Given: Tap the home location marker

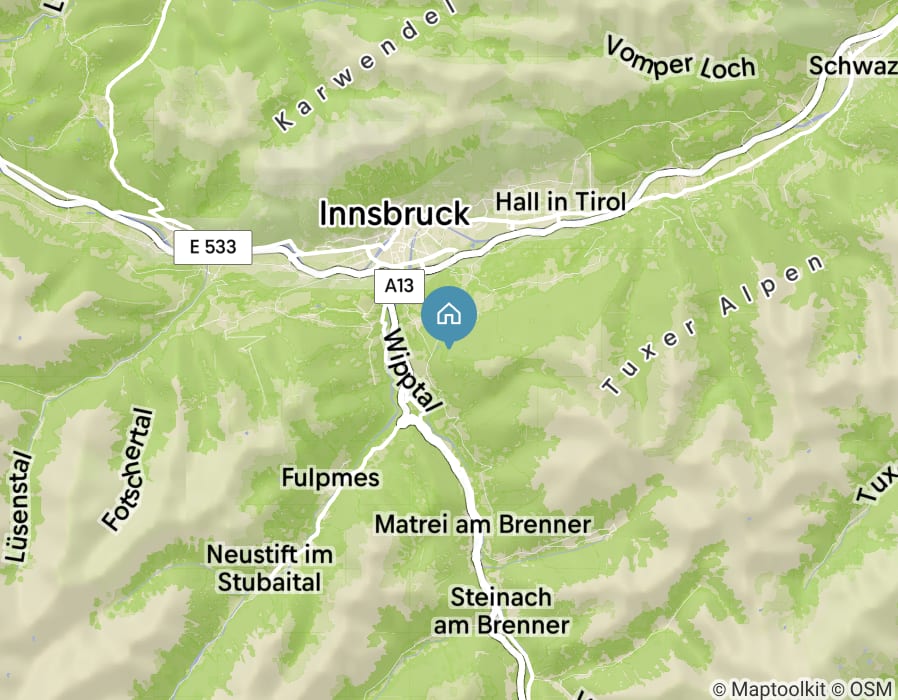Looking at the screenshot, I should click(449, 315).
